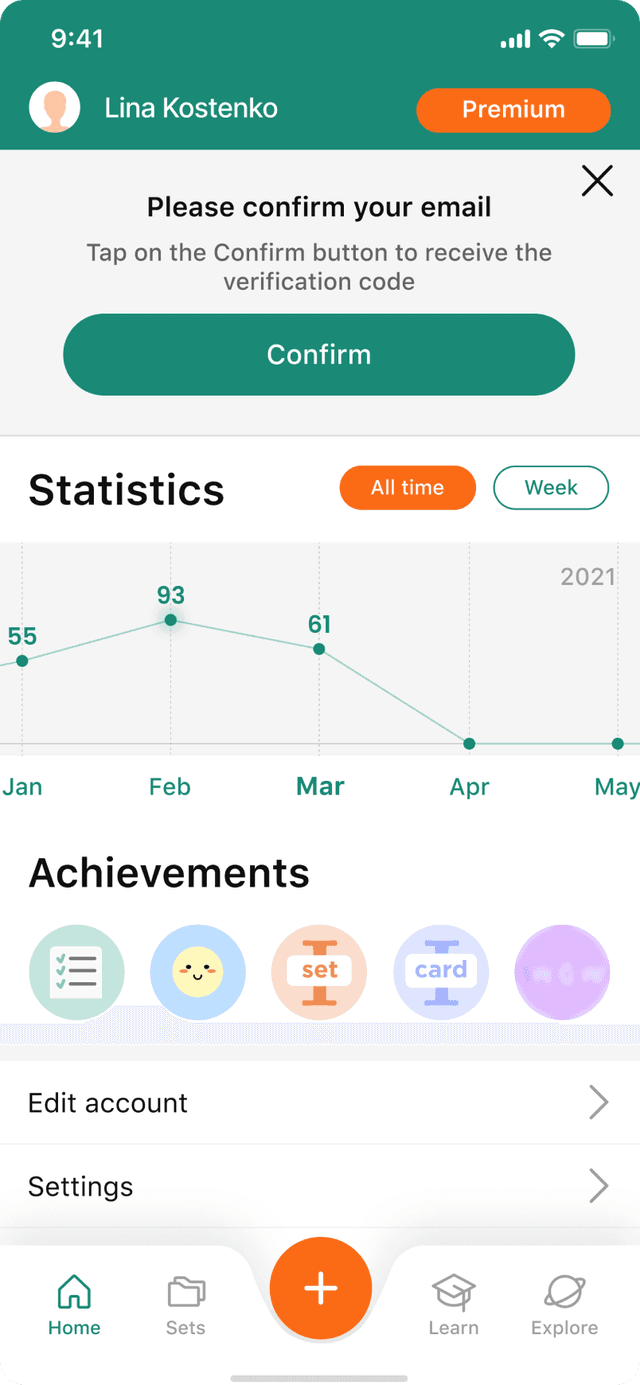Open Edit account

(x=319, y=1103)
